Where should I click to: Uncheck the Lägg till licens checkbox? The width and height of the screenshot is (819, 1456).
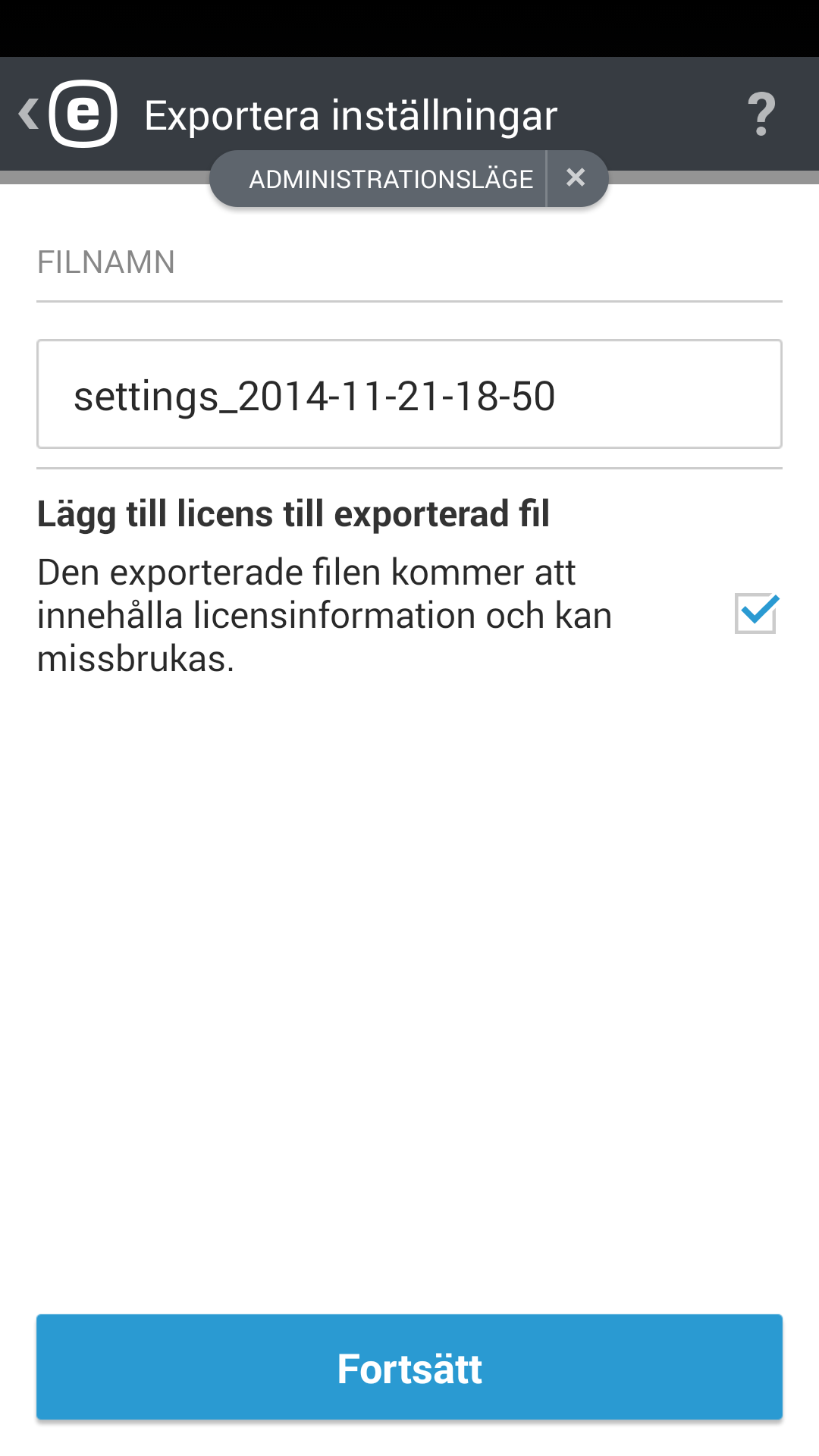[755, 613]
